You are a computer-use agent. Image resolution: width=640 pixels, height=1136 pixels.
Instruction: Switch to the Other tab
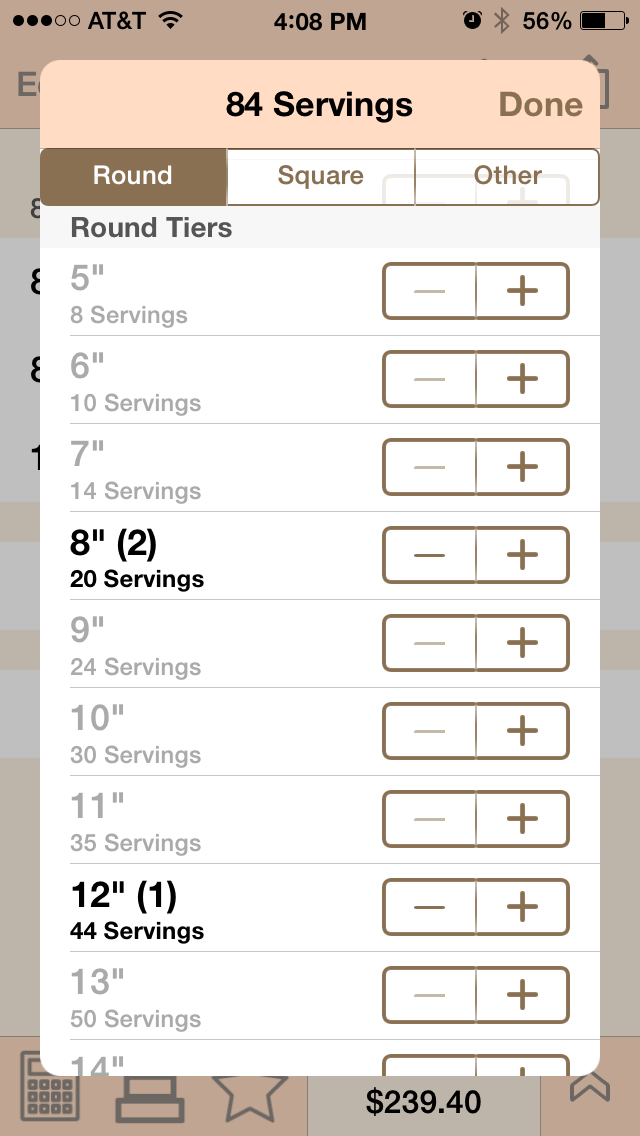pos(507,176)
